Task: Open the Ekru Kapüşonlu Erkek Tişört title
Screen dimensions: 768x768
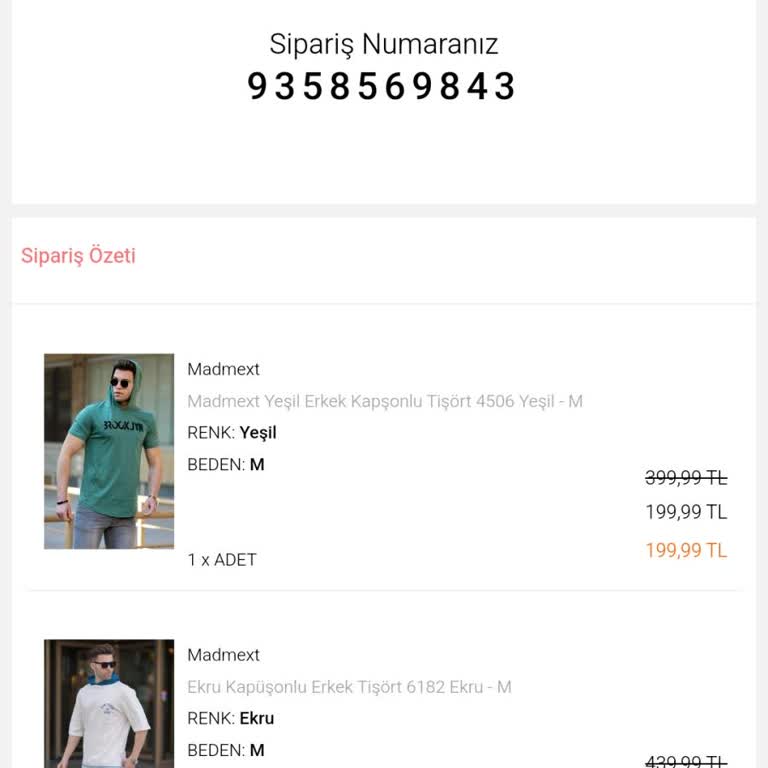Action: click(x=349, y=687)
